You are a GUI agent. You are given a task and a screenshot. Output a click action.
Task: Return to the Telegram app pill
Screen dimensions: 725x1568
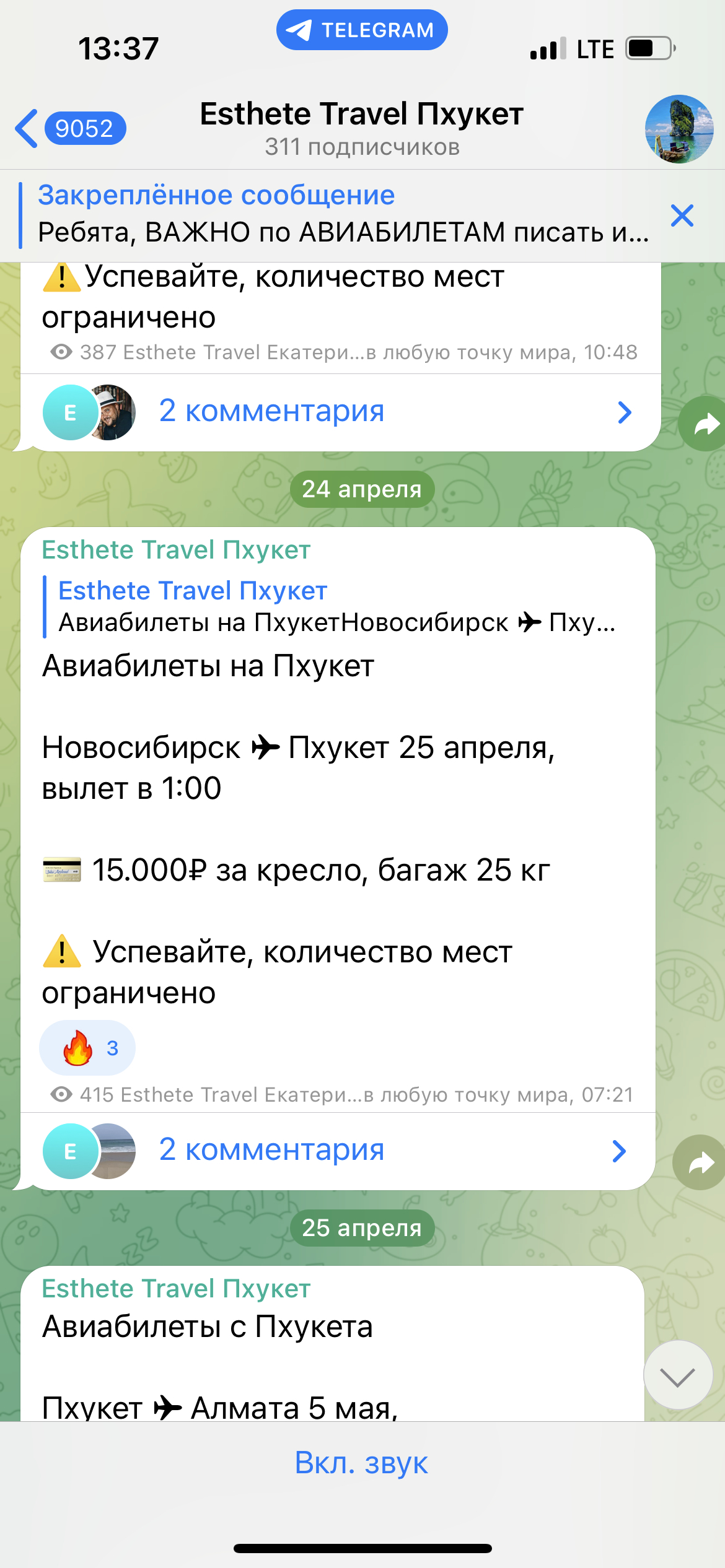click(362, 30)
